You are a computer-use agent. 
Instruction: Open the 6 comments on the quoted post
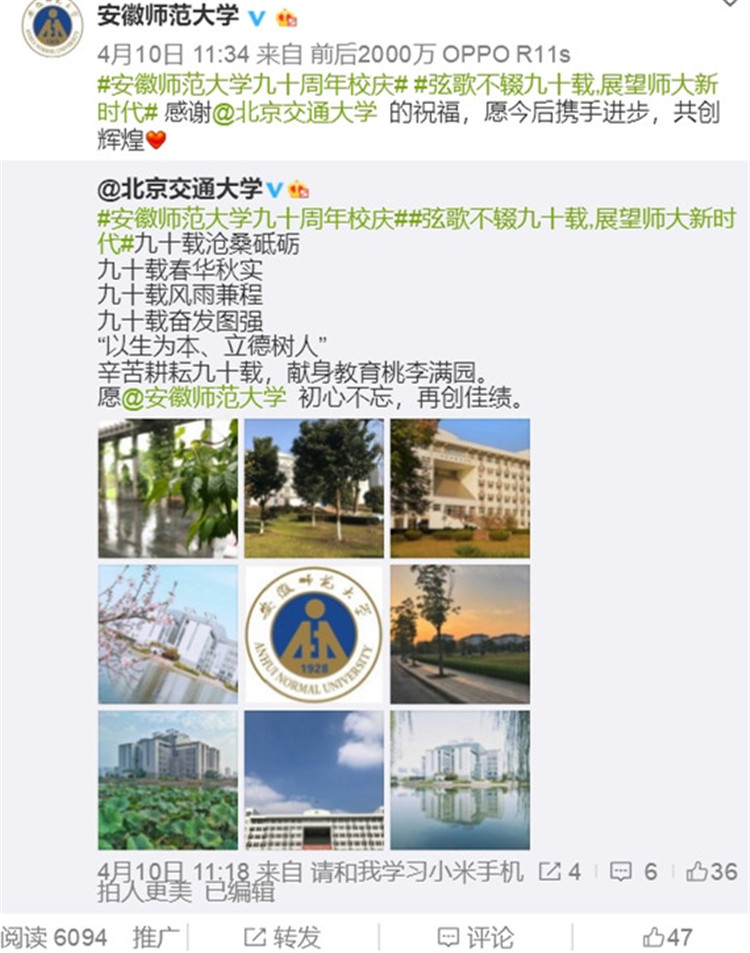634,872
